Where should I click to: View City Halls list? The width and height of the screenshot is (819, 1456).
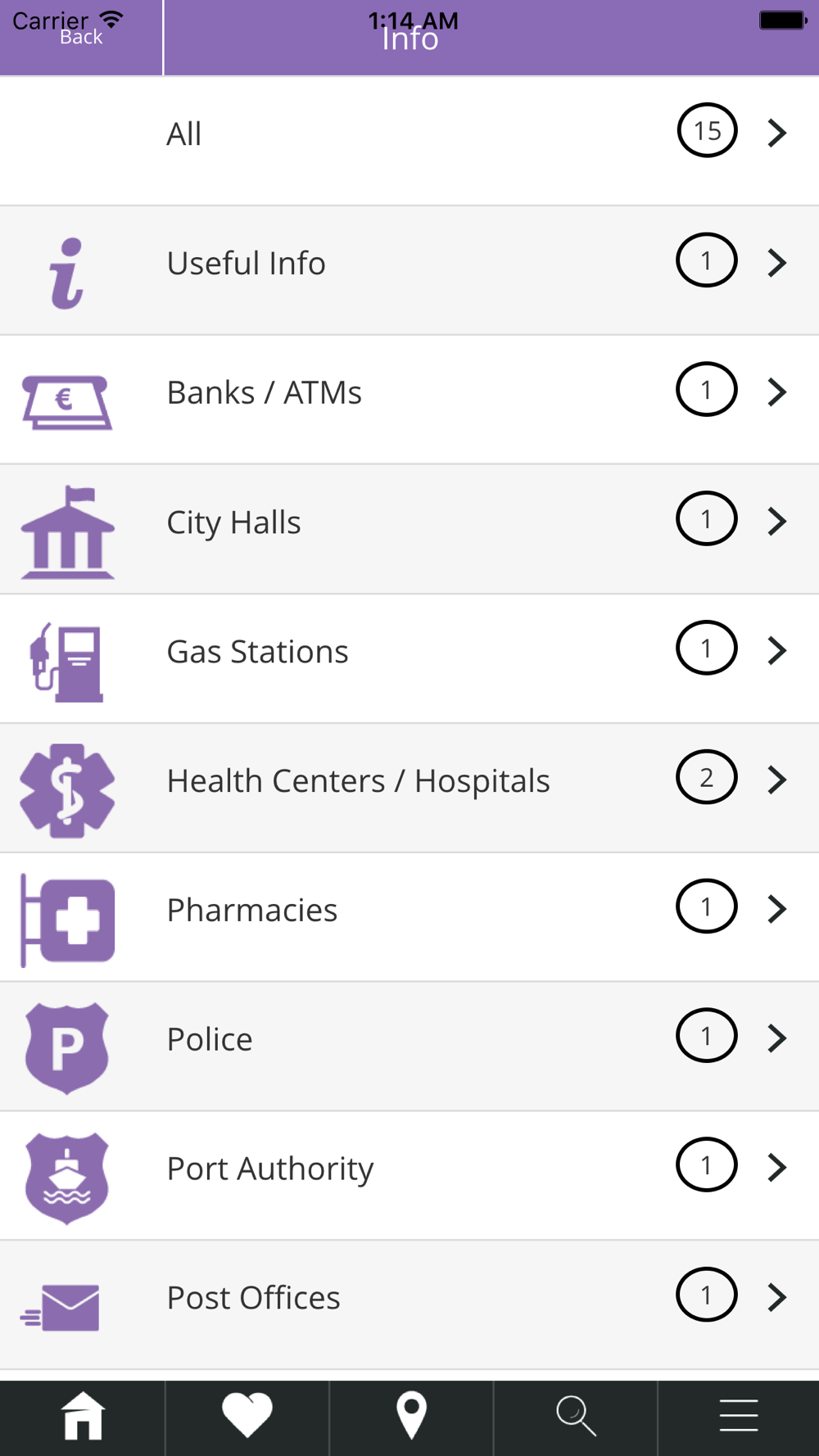coord(409,522)
